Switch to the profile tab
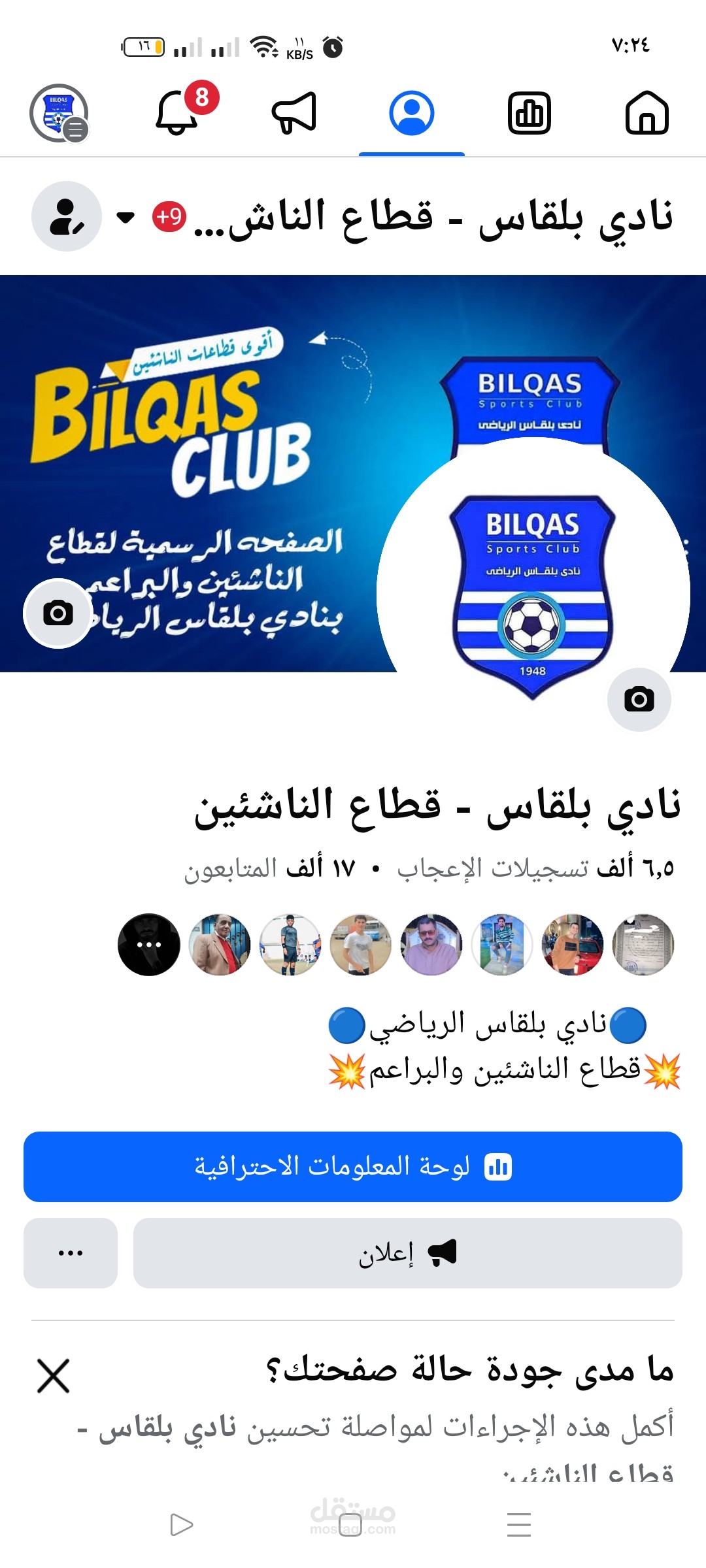706x1568 pixels. pos(412,113)
